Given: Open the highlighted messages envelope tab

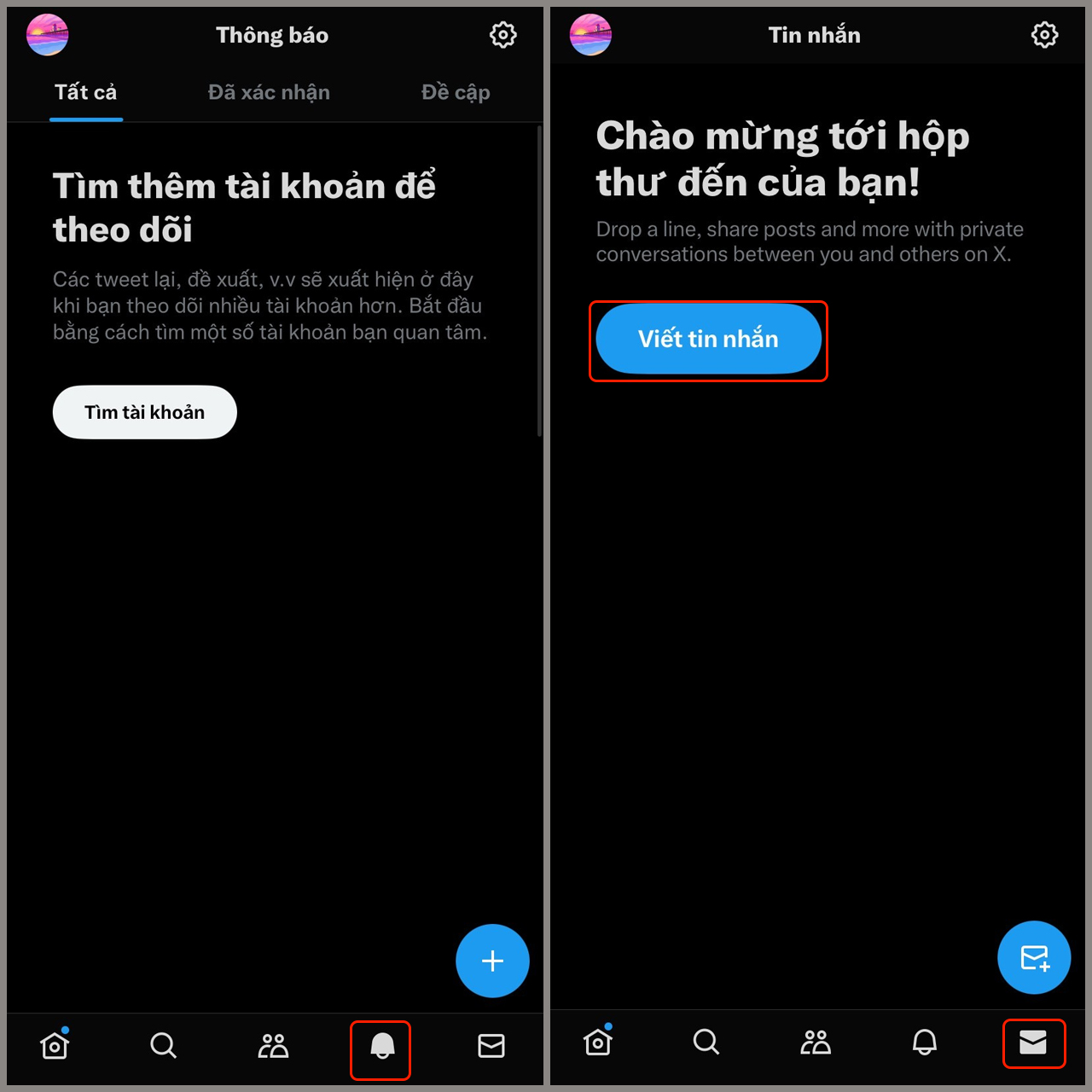Looking at the screenshot, I should tap(1033, 1043).
